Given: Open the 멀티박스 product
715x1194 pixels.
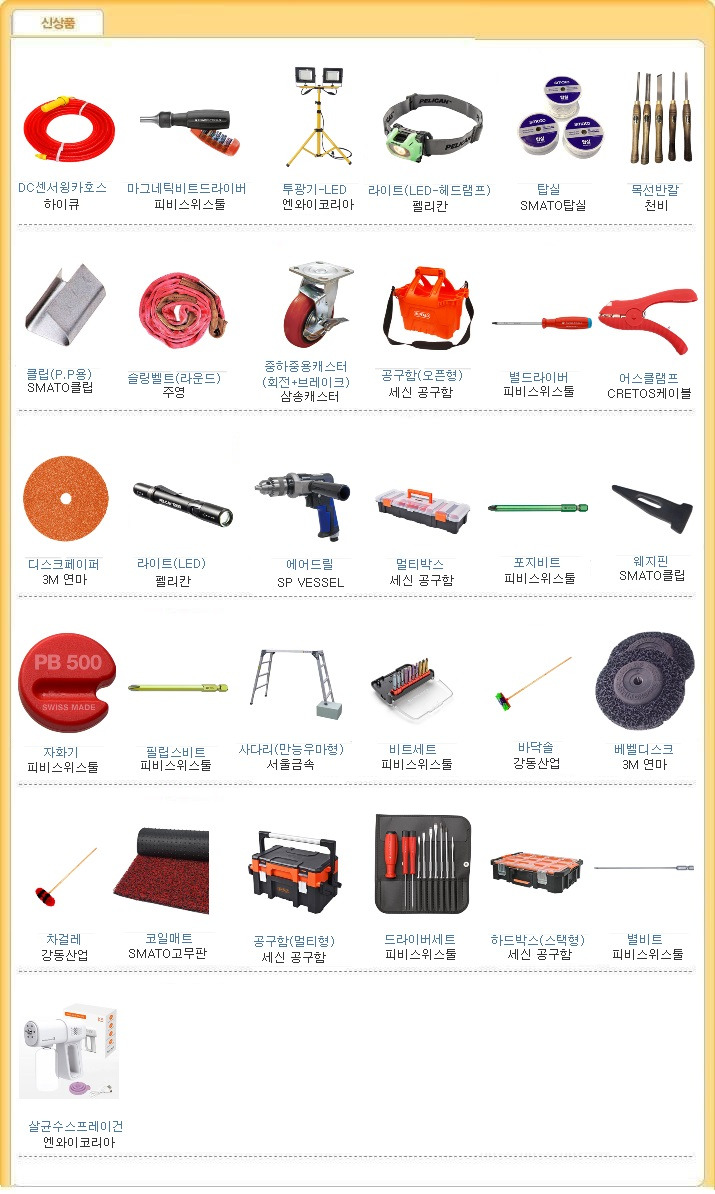Looking at the screenshot, I should [420, 564].
